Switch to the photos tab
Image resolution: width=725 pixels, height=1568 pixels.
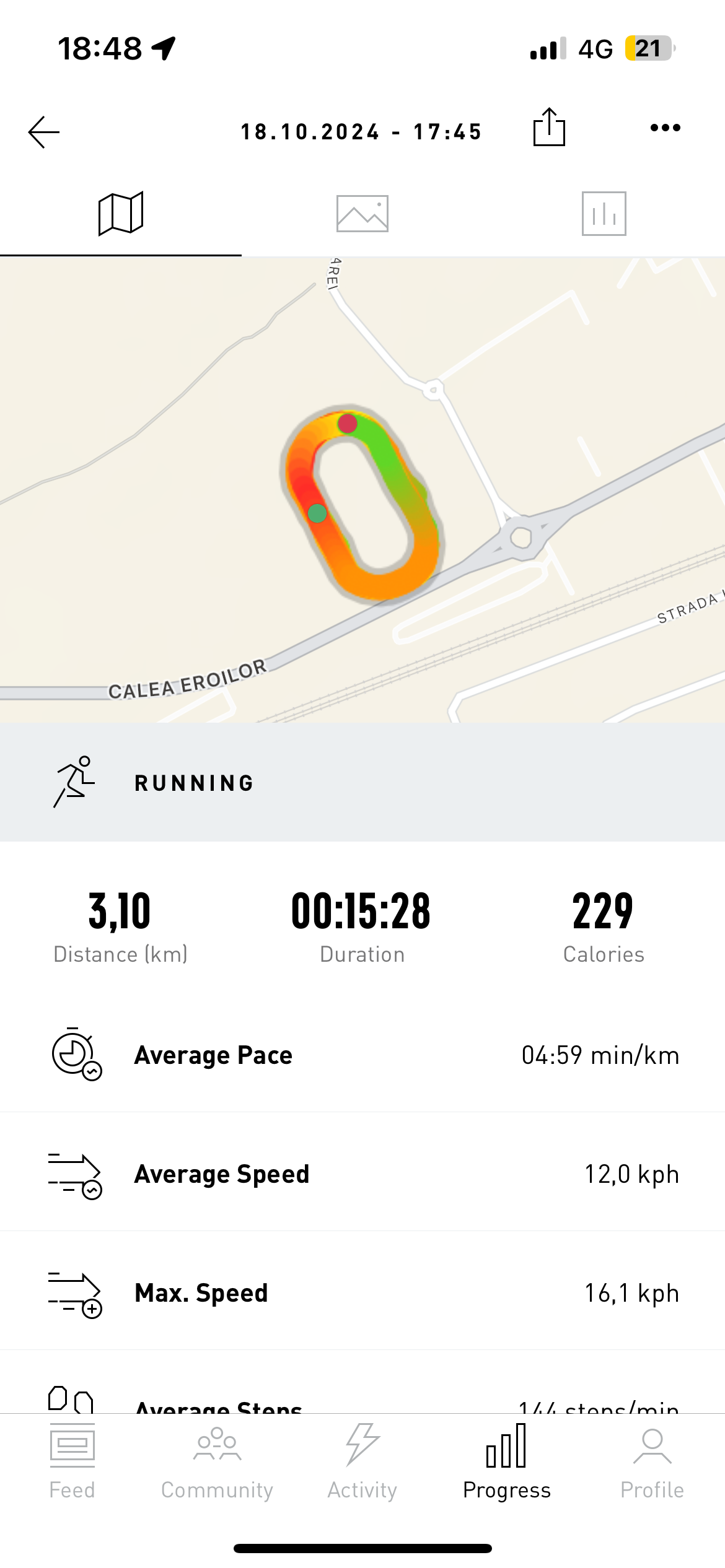tap(362, 214)
